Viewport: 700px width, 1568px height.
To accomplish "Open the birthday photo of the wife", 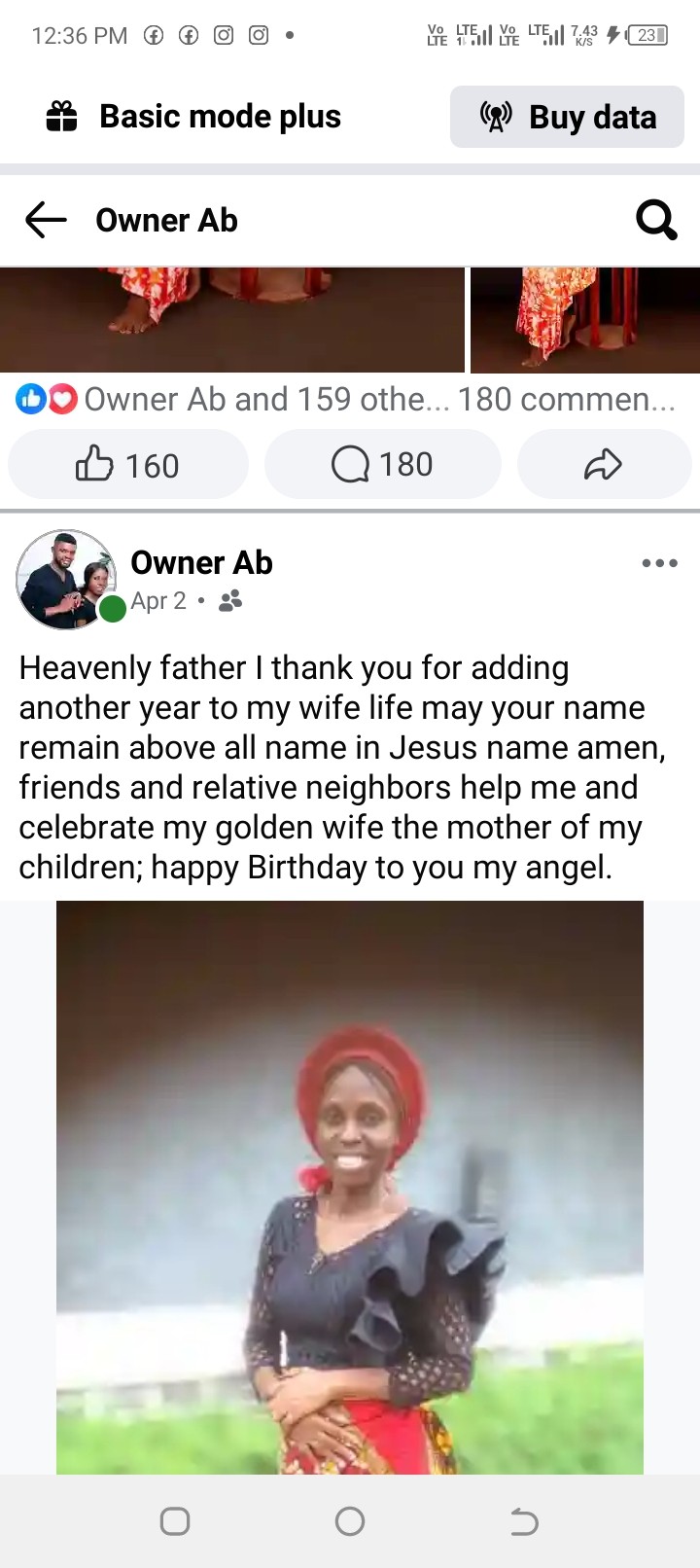I will [350, 1187].
